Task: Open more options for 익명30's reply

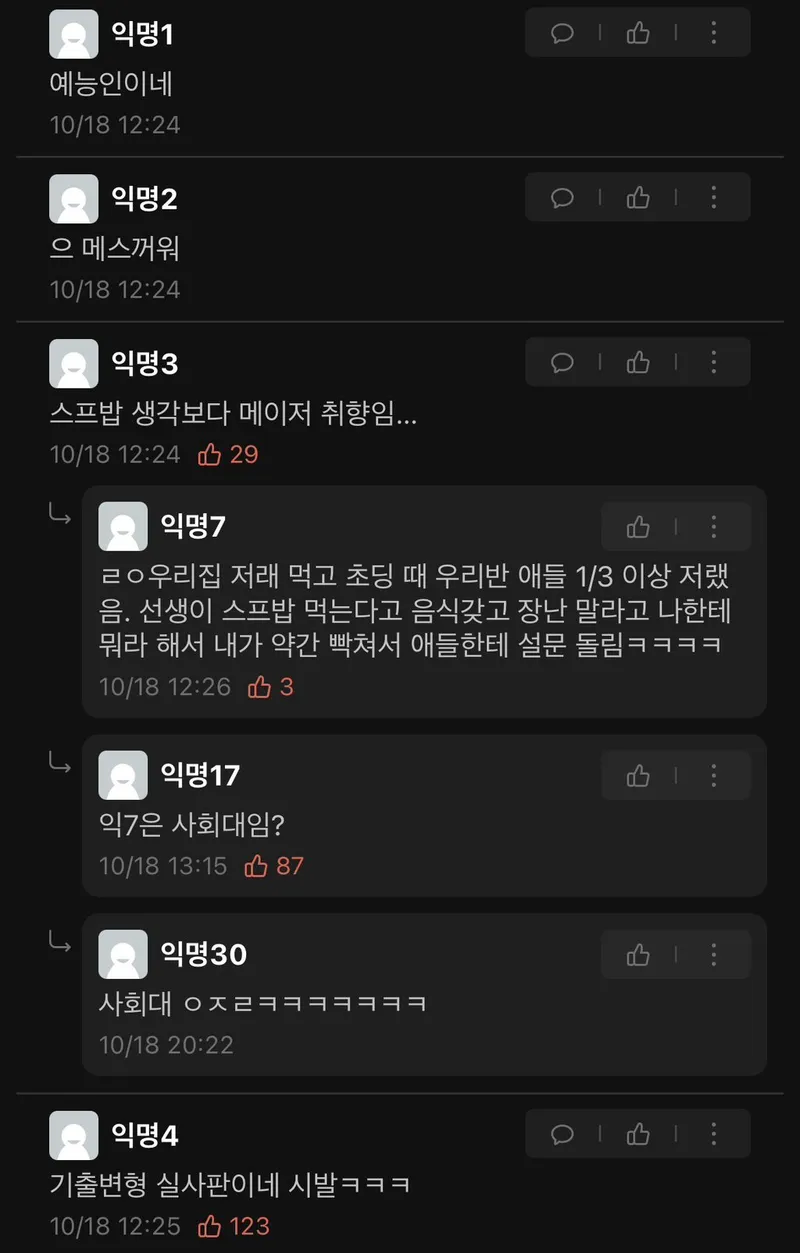Action: pos(713,955)
